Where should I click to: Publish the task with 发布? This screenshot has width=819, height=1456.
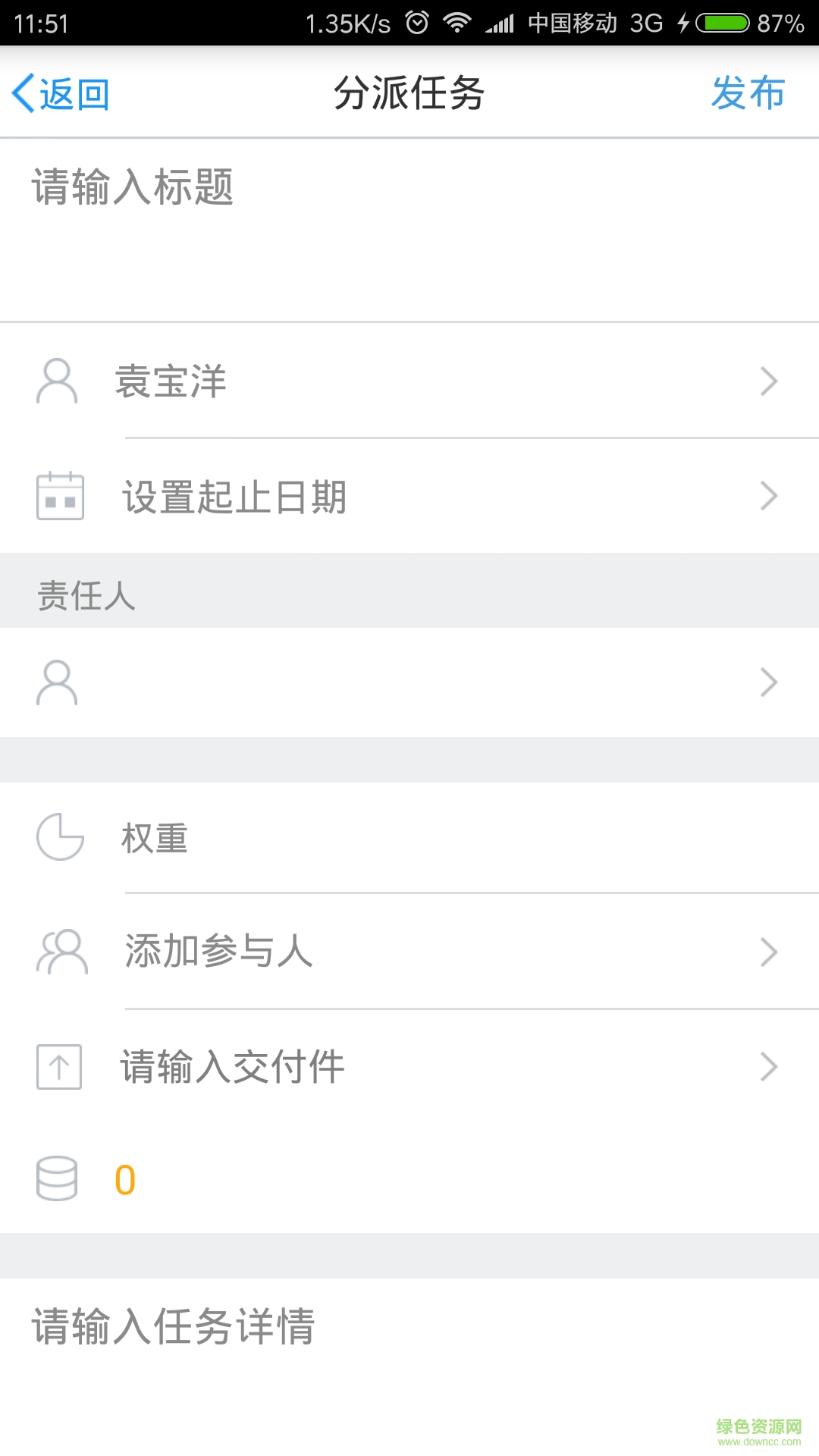coord(747,94)
